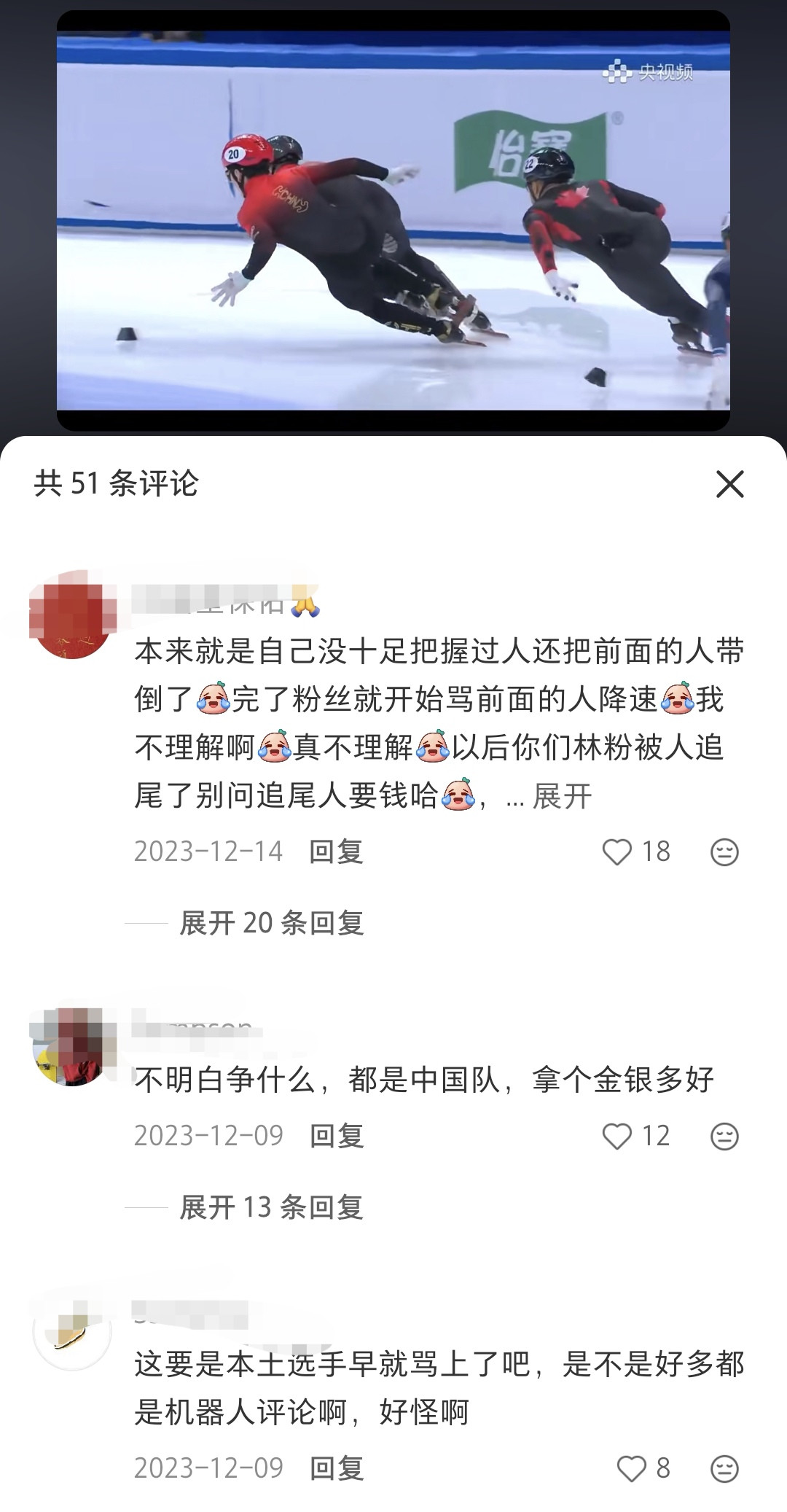This screenshot has height=1512, width=787.
Task: Expand the truncated comment with 展开
Action: pyautogui.click(x=562, y=796)
